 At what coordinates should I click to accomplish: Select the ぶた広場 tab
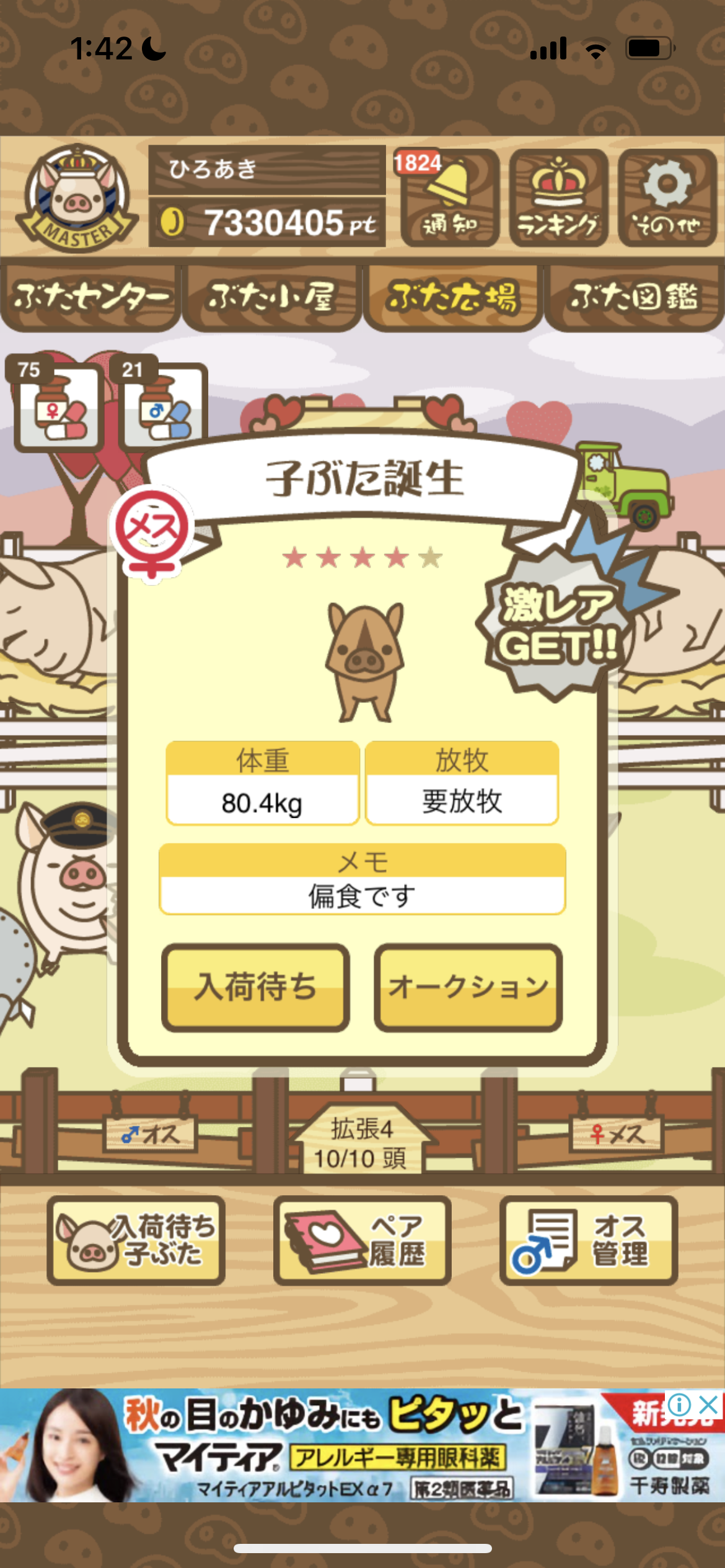(452, 298)
